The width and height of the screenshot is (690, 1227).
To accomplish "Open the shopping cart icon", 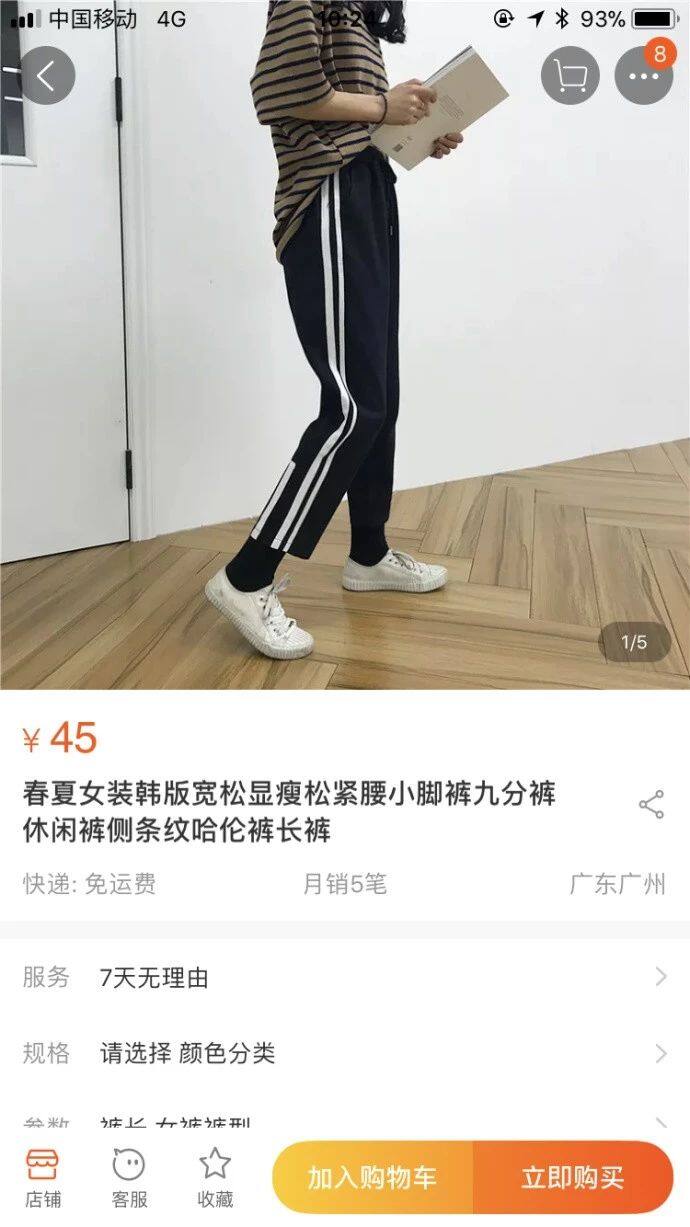I will pos(570,76).
